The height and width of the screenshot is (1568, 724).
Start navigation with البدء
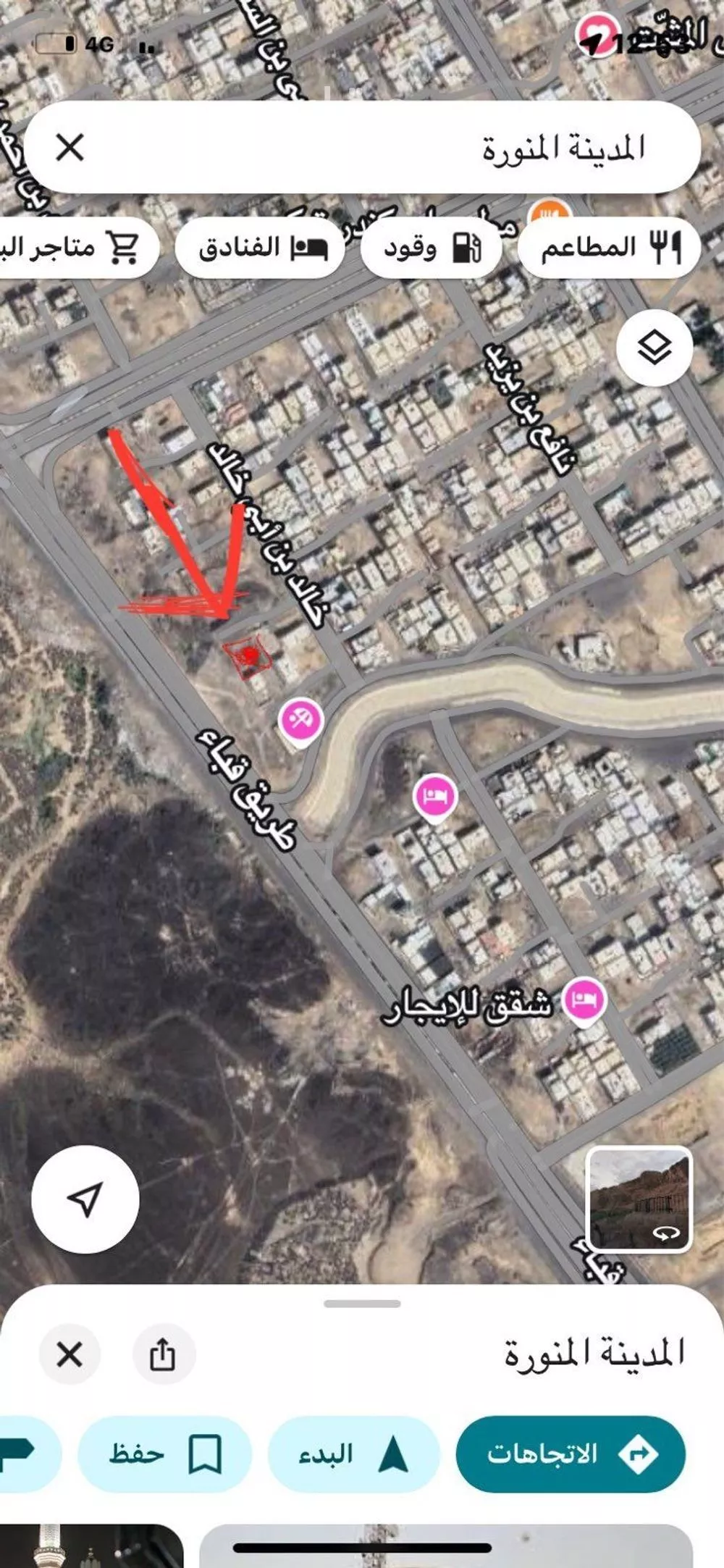point(353,1454)
